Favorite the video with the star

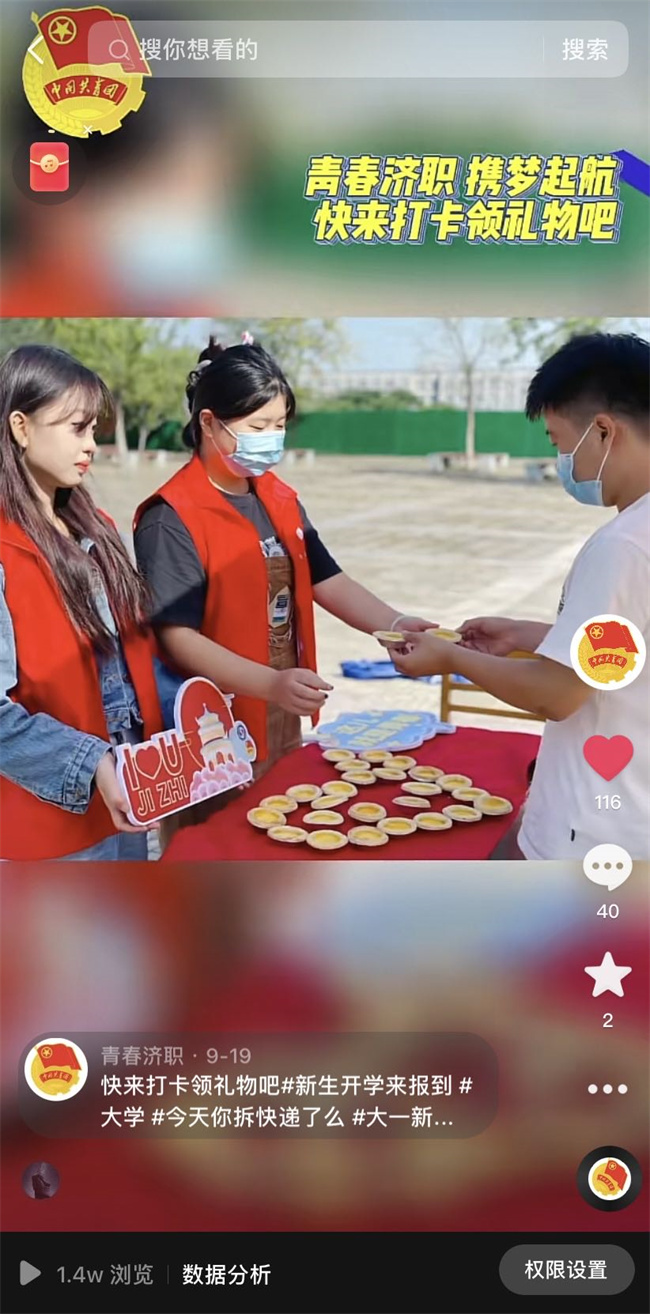[608, 975]
